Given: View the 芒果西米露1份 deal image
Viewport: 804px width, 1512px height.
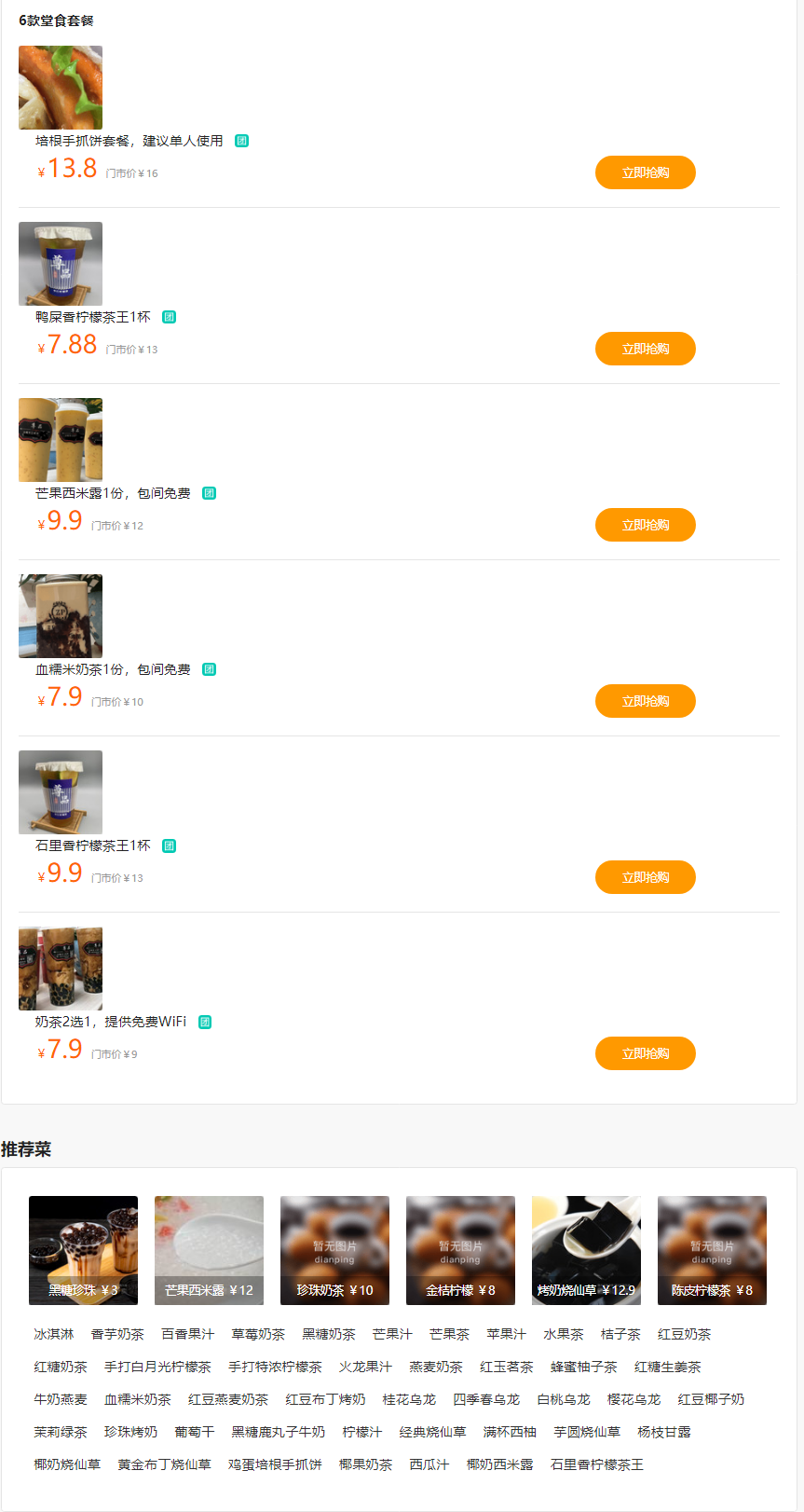Looking at the screenshot, I should click(x=61, y=440).
